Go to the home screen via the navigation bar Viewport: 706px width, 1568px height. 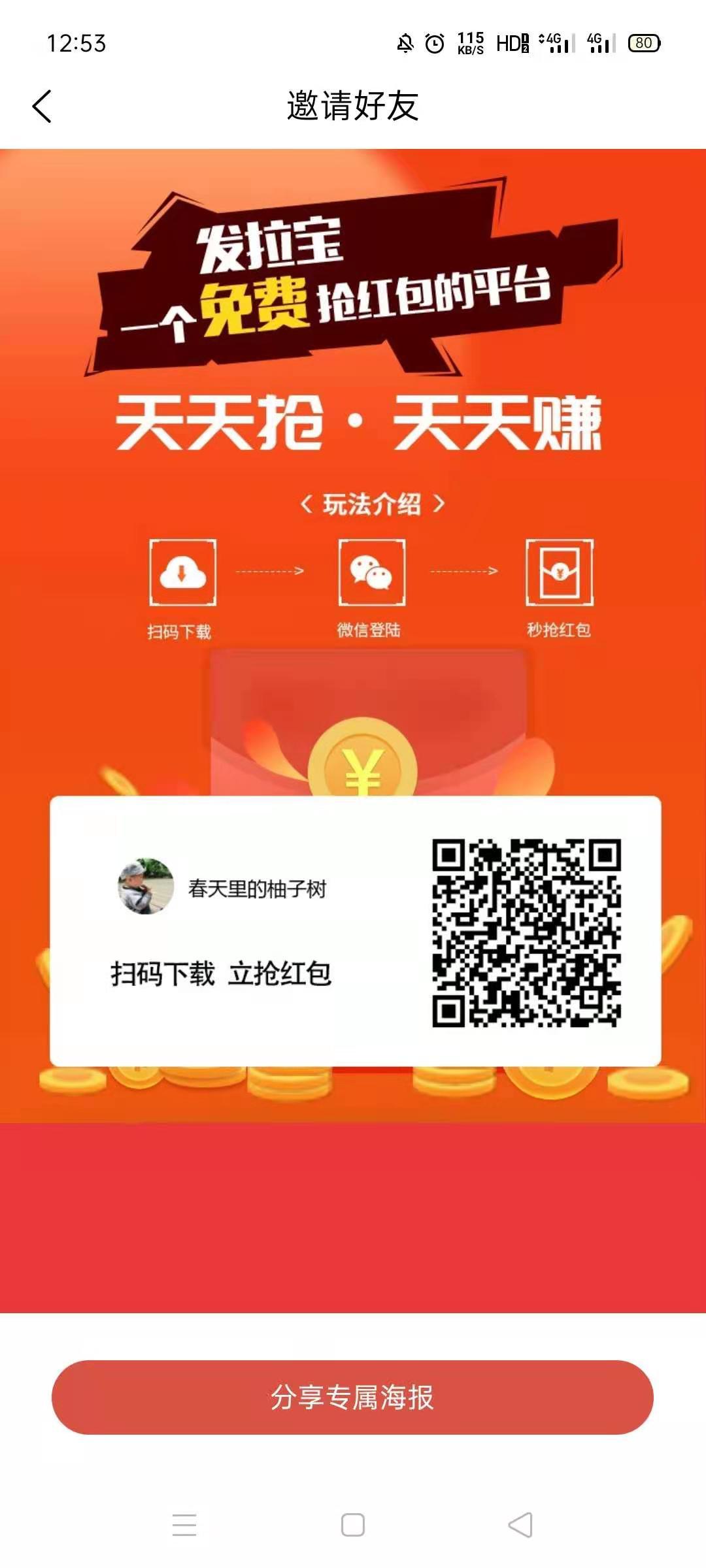[352, 1525]
